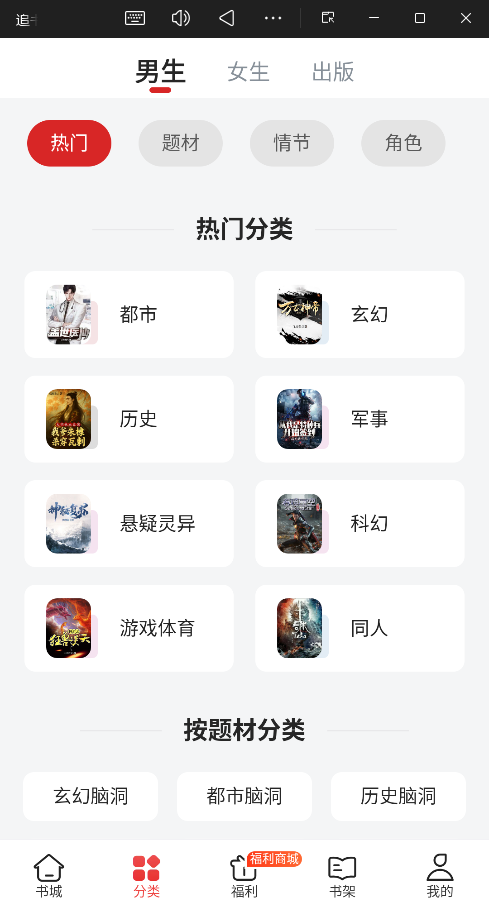Image resolution: width=489 pixels, height=907 pixels.
Task: Open the 都市 category card
Action: (129, 315)
